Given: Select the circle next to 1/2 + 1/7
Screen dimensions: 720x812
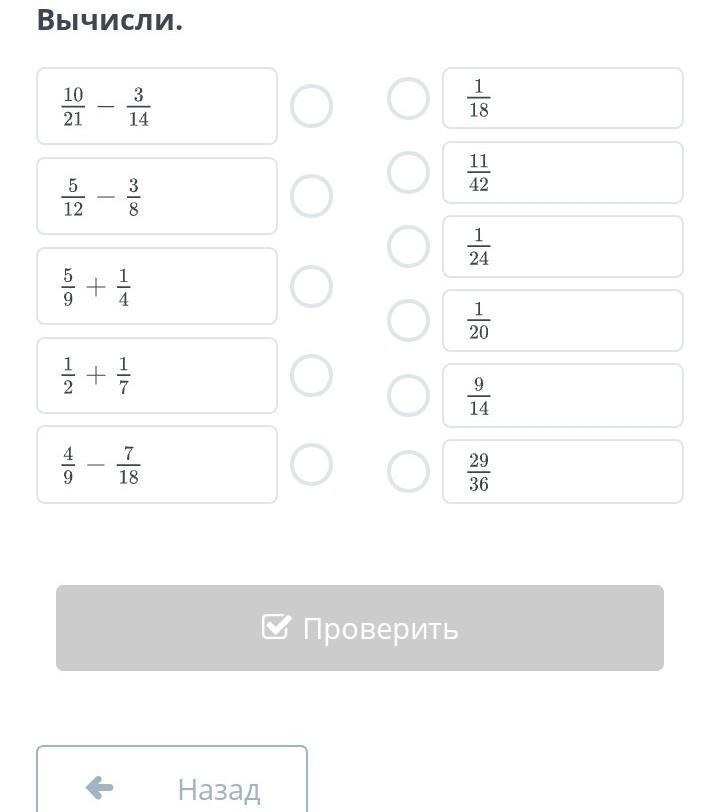Looking at the screenshot, I should [x=311, y=375].
